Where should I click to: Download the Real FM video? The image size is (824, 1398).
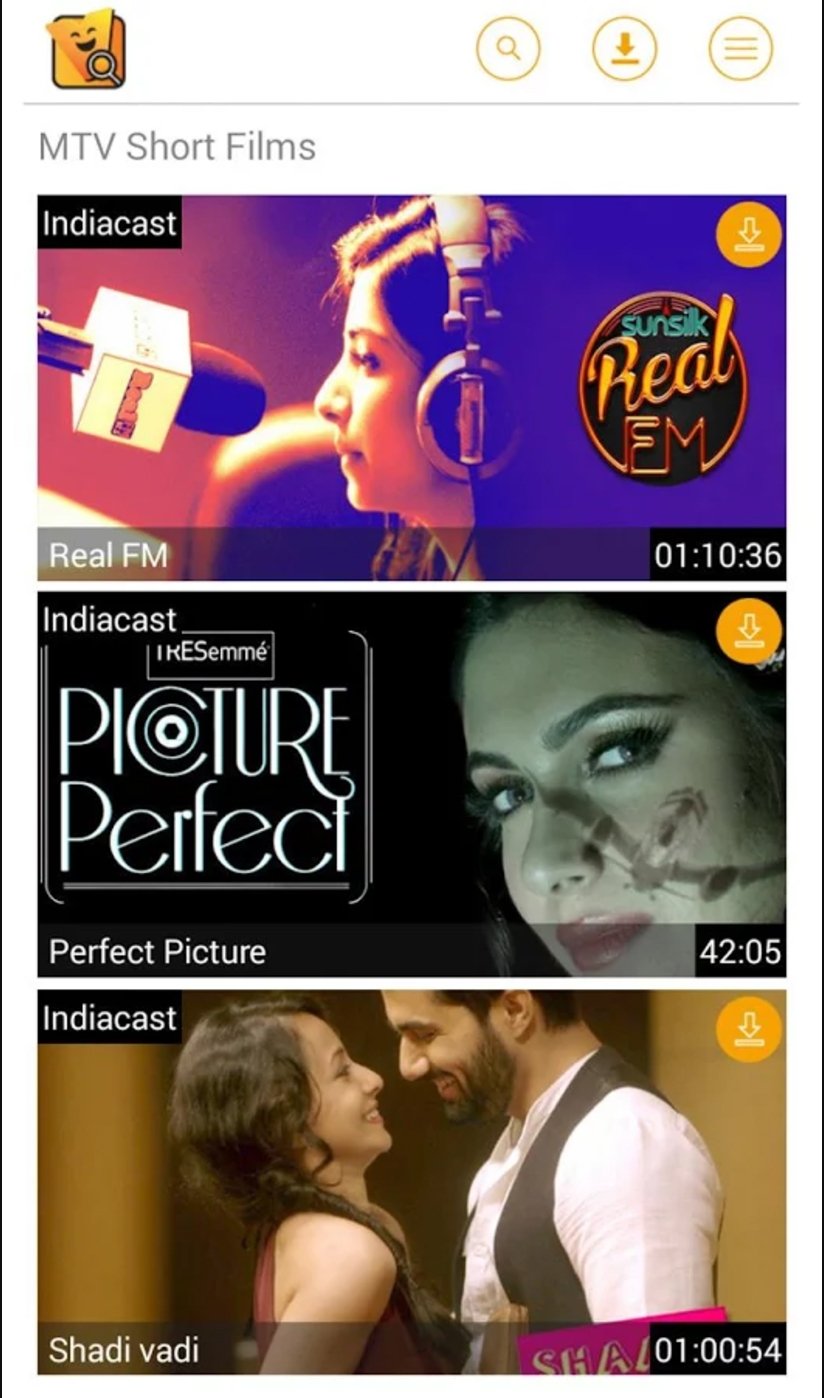748,235
